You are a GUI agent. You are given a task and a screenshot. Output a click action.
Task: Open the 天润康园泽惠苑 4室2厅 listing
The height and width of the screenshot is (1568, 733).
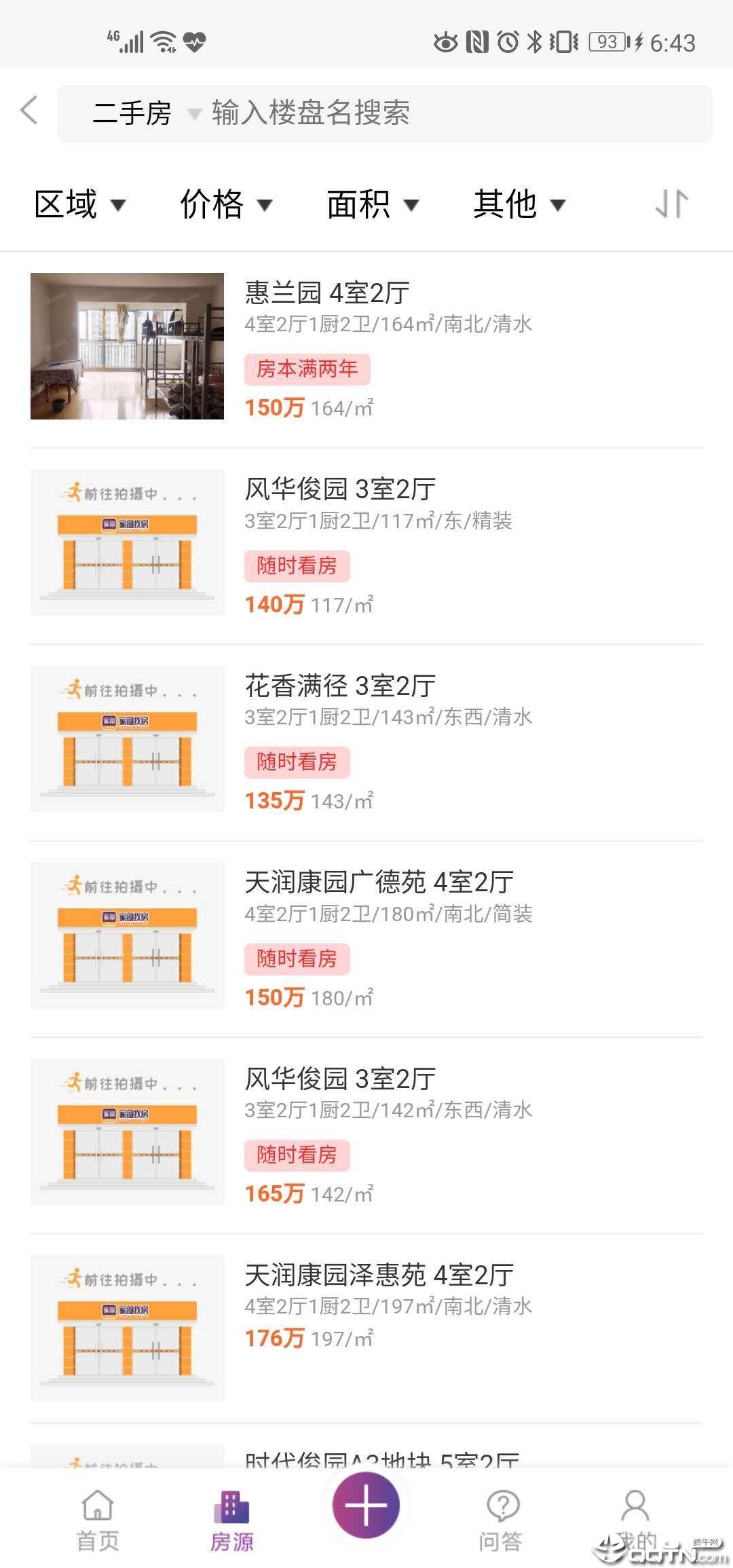[366, 1327]
